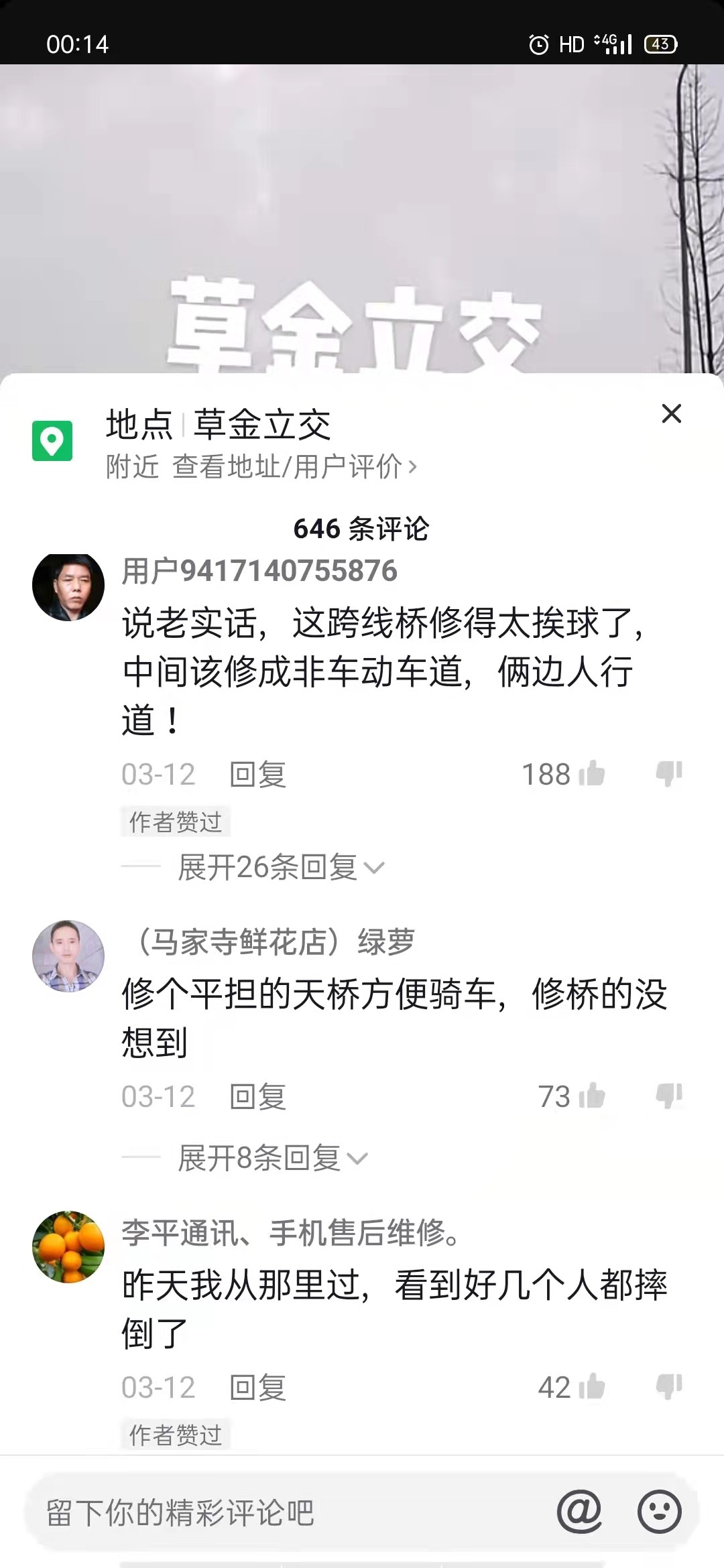Dislike 用户9417140755876's comment
The height and width of the screenshot is (1568, 724).
click(x=668, y=774)
